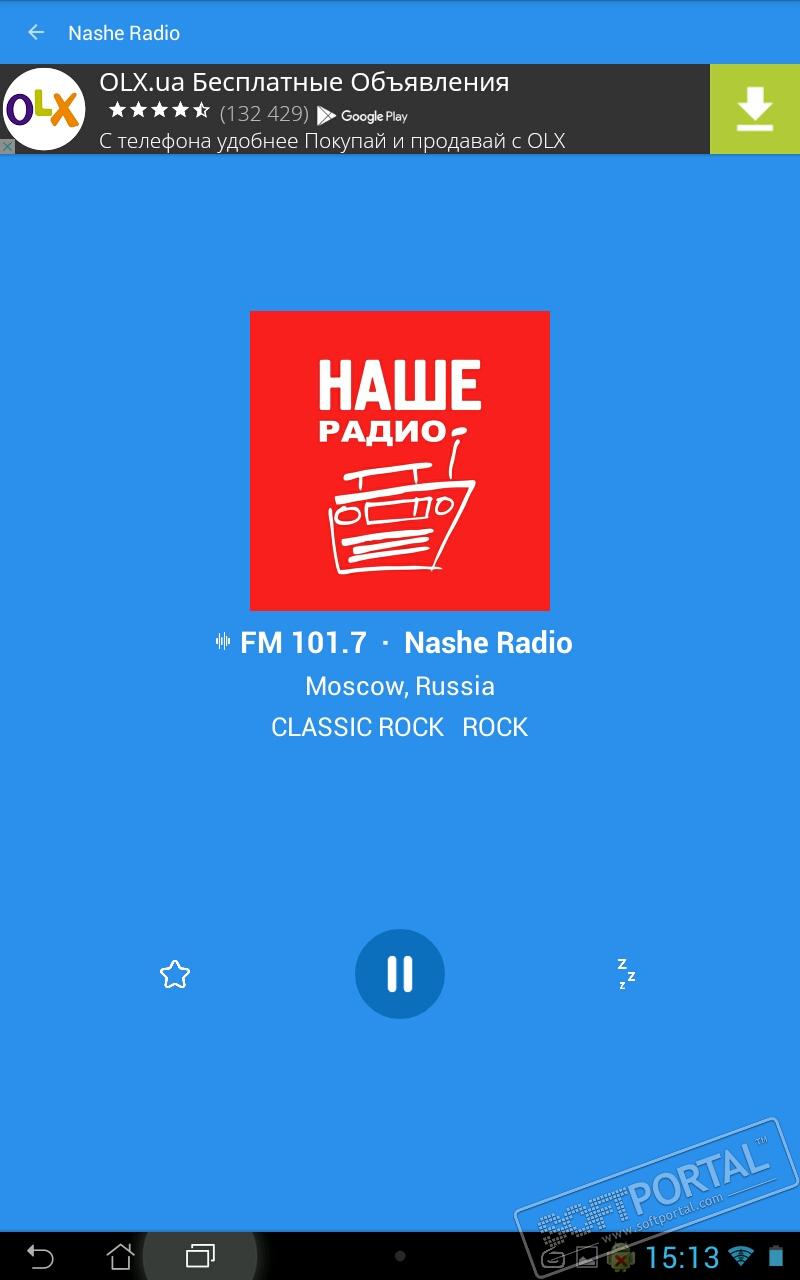The height and width of the screenshot is (1280, 800).
Task: Open recent apps from navigation bar
Action: coord(200,1255)
